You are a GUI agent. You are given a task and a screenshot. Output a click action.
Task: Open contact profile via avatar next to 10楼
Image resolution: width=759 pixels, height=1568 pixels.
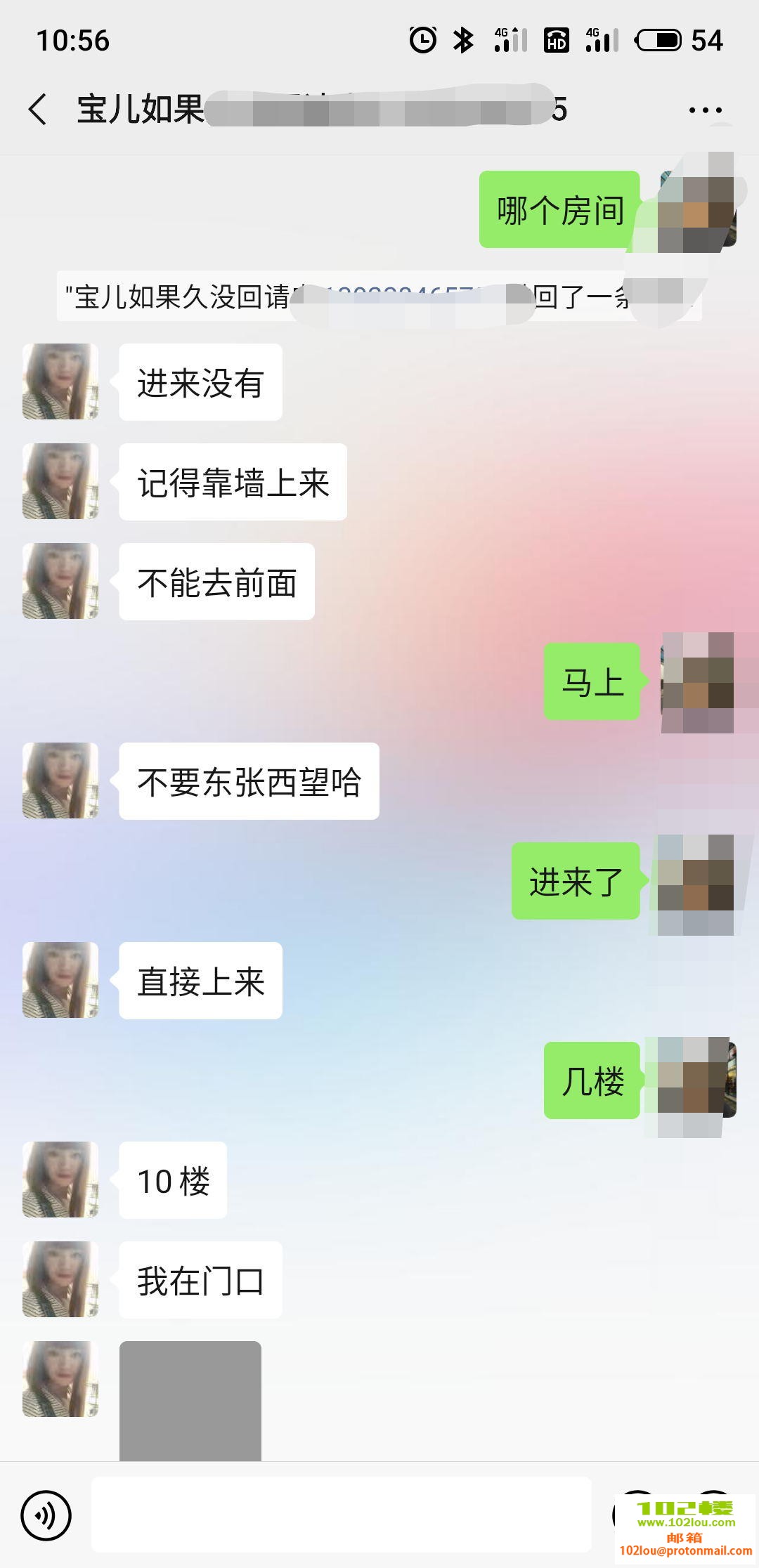pos(60,1180)
